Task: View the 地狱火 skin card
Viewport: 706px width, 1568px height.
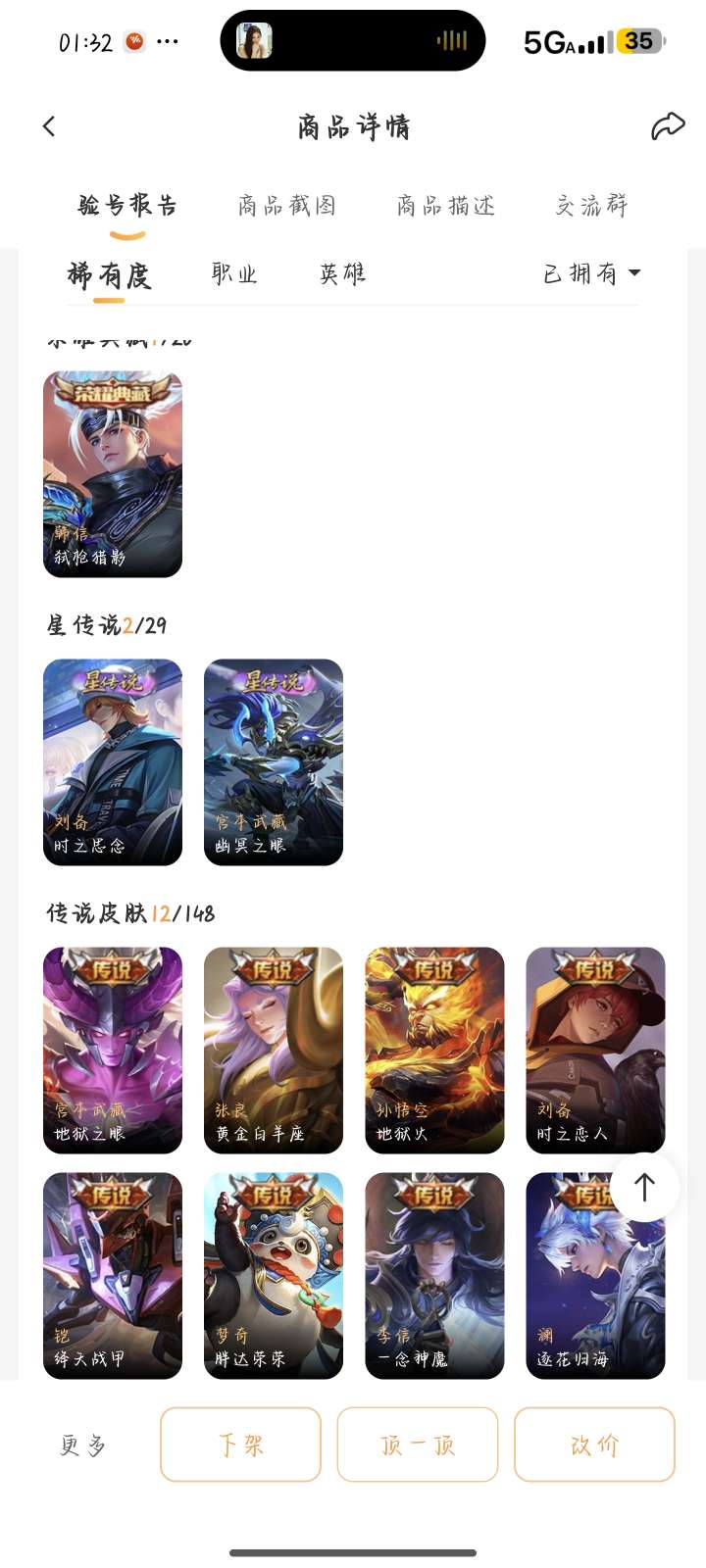Action: click(x=434, y=1051)
